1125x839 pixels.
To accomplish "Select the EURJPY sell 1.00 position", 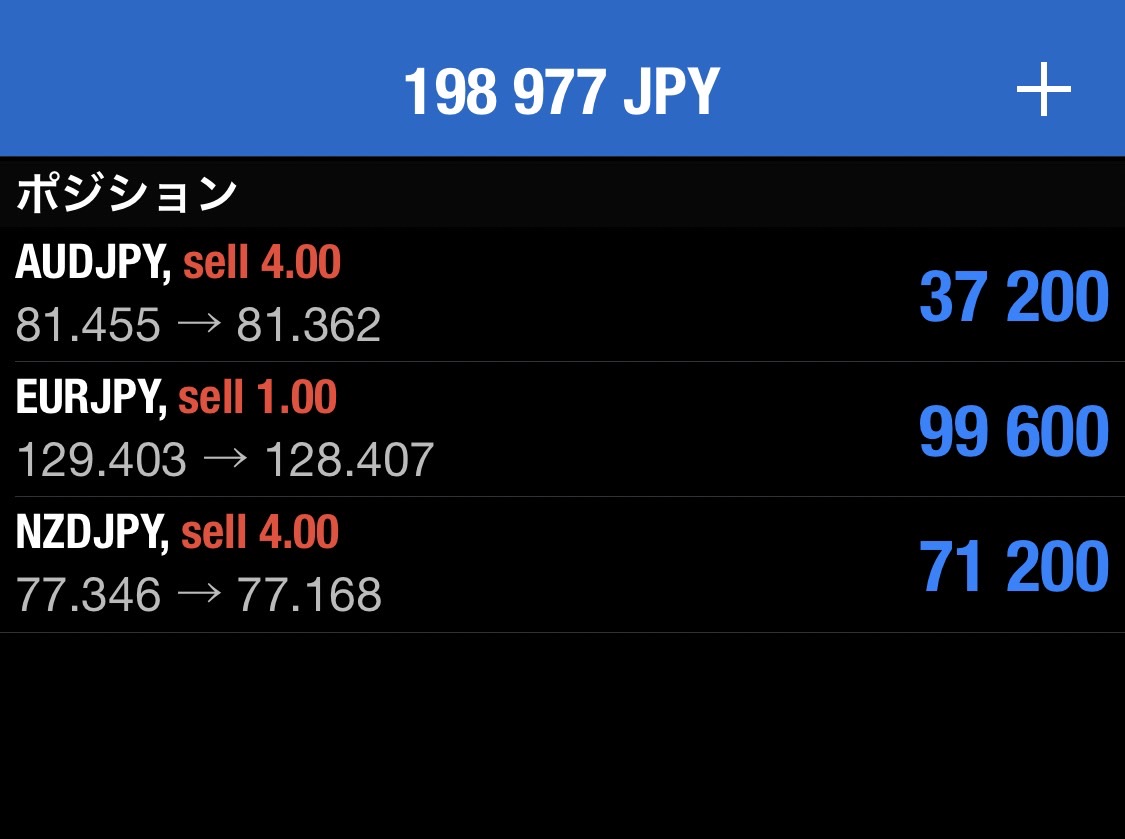I will [562, 429].
